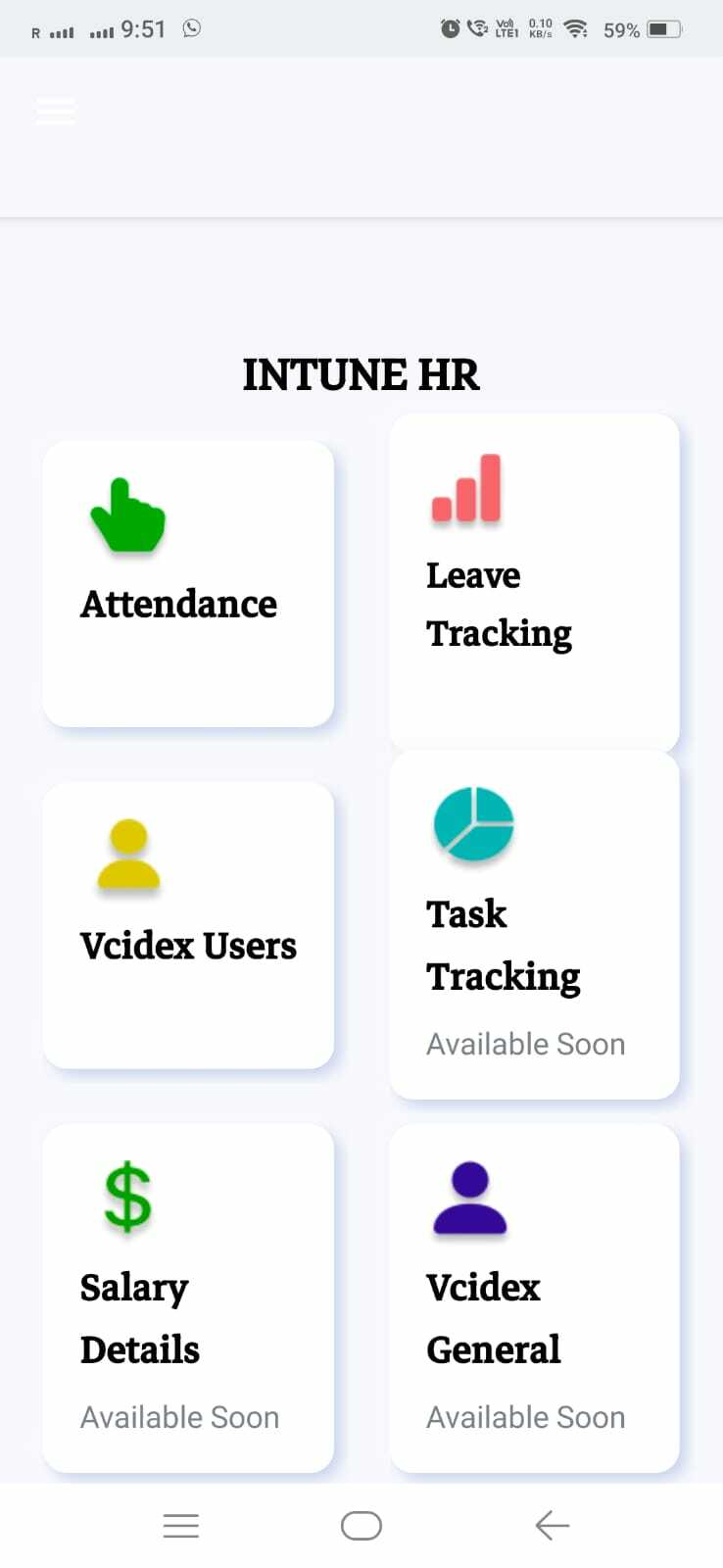Open the Vcidex Users card

tap(188, 924)
